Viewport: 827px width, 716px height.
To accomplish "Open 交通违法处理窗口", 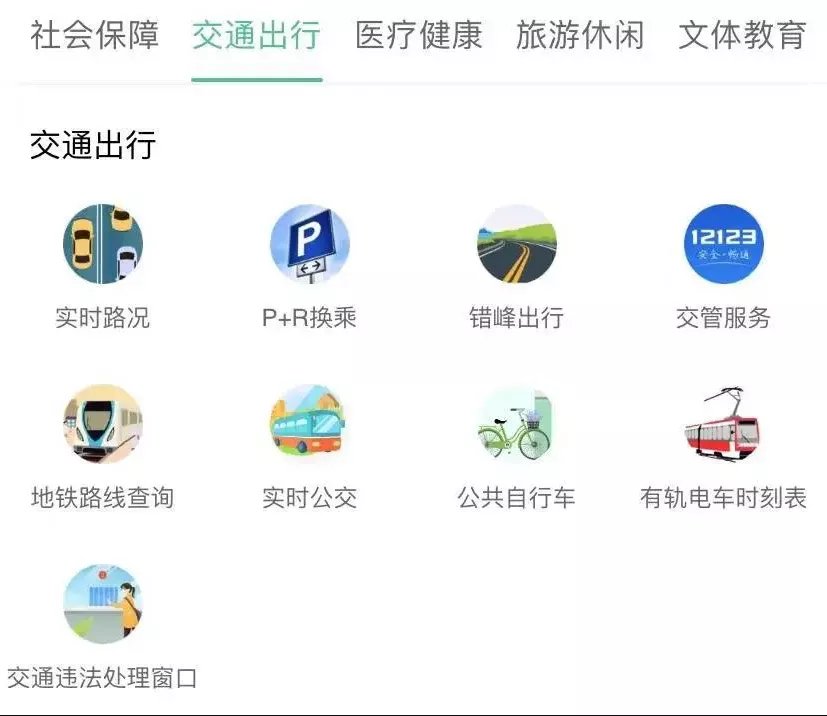I will pos(103,604).
